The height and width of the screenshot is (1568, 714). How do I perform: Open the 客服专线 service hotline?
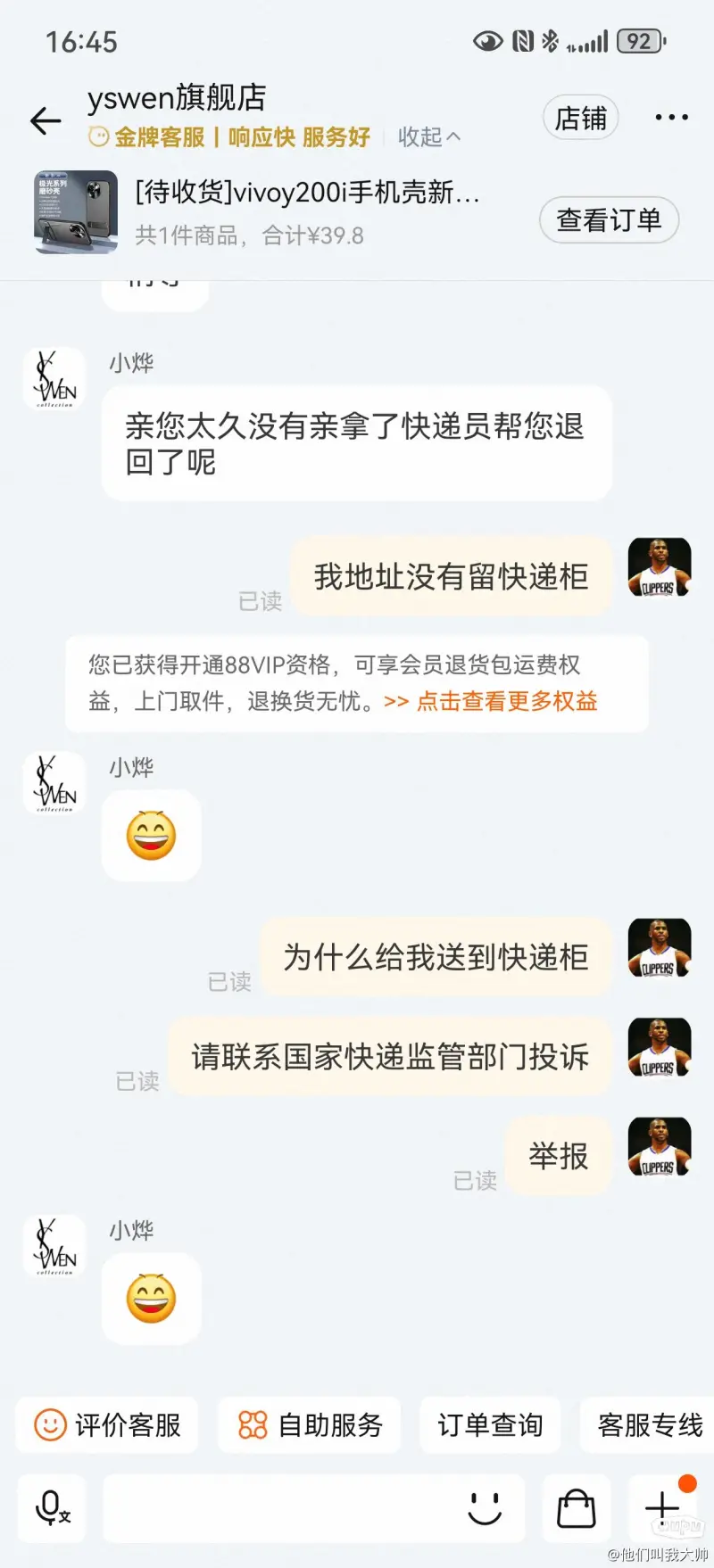649,1424
